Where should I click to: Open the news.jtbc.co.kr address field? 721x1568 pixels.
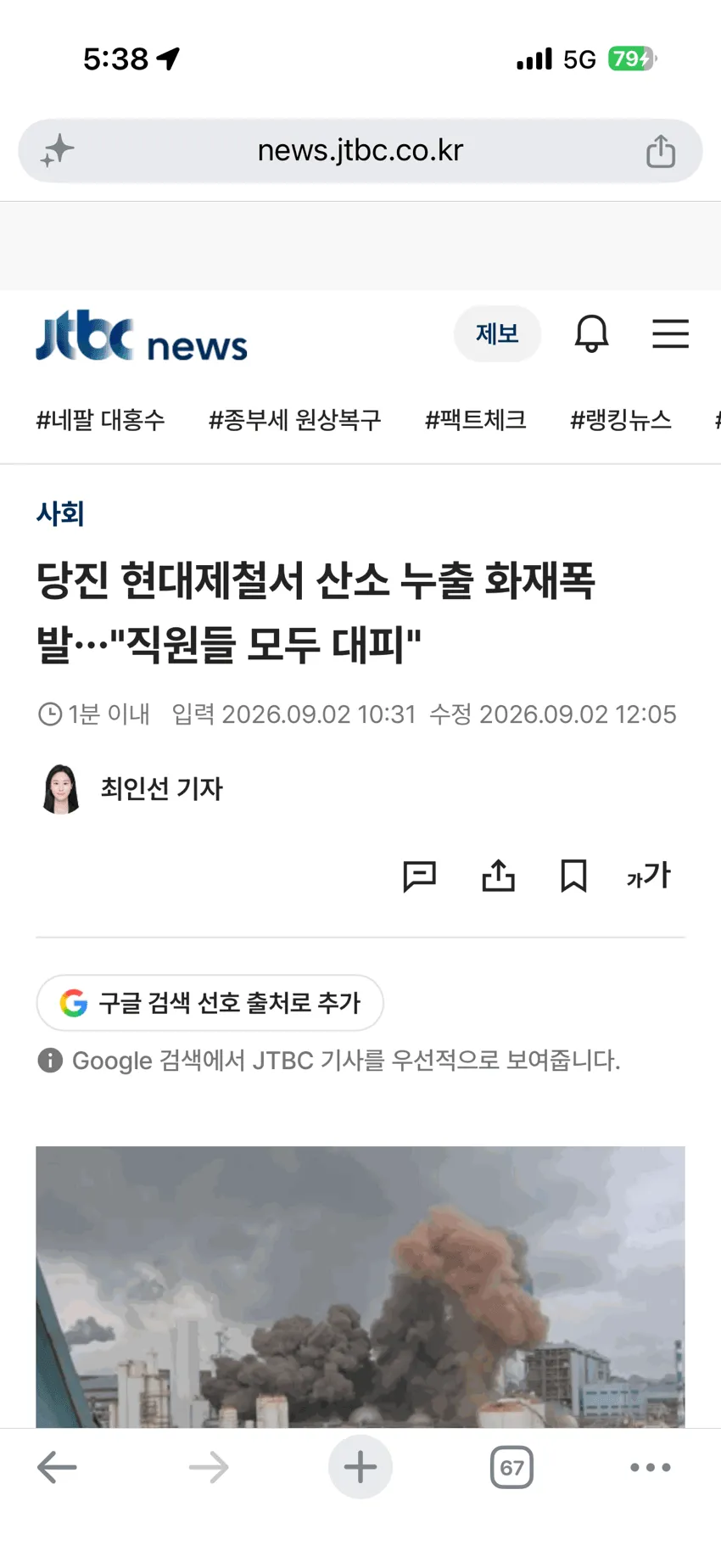(360, 151)
